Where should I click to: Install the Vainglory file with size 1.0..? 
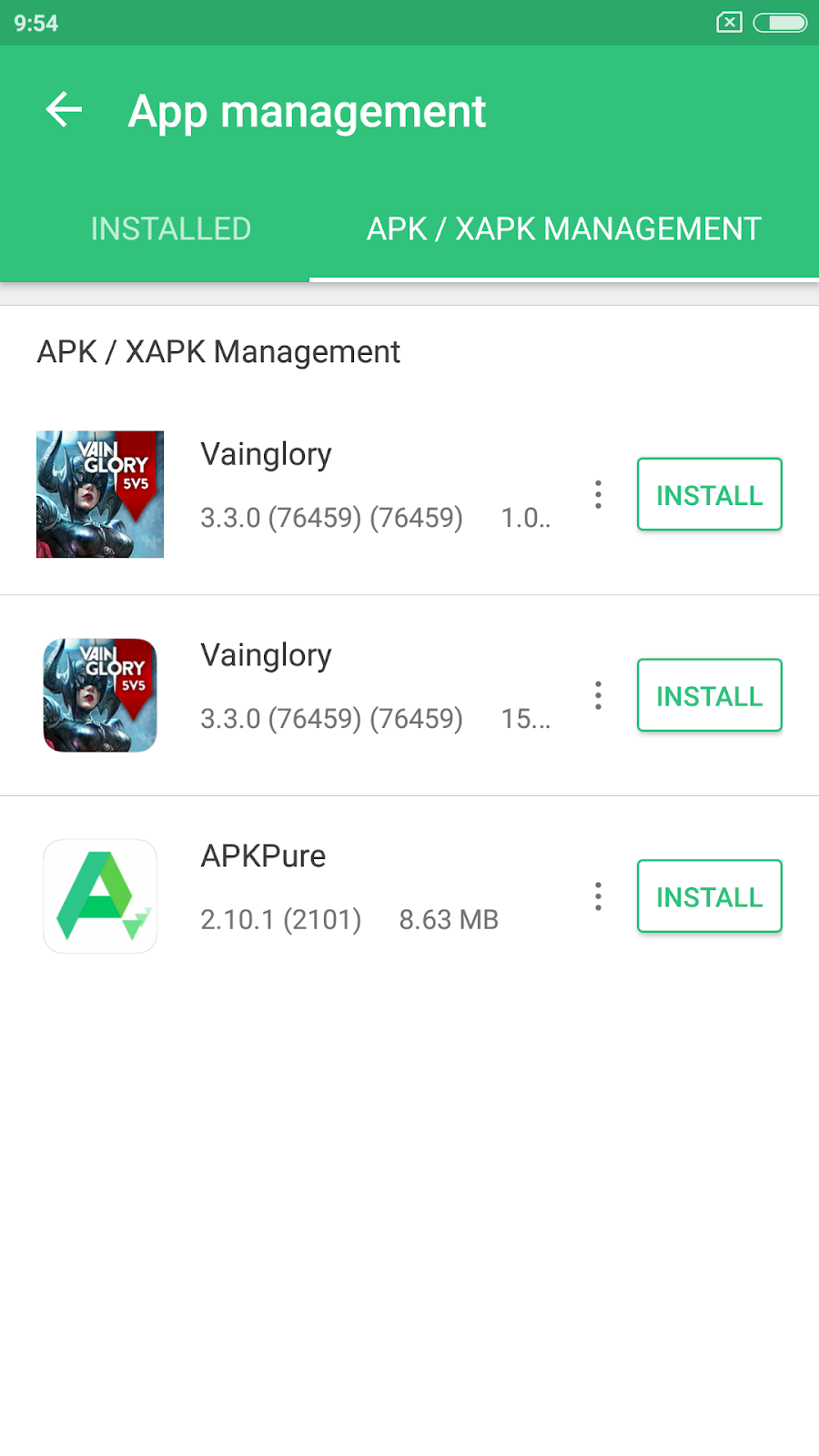coord(709,494)
